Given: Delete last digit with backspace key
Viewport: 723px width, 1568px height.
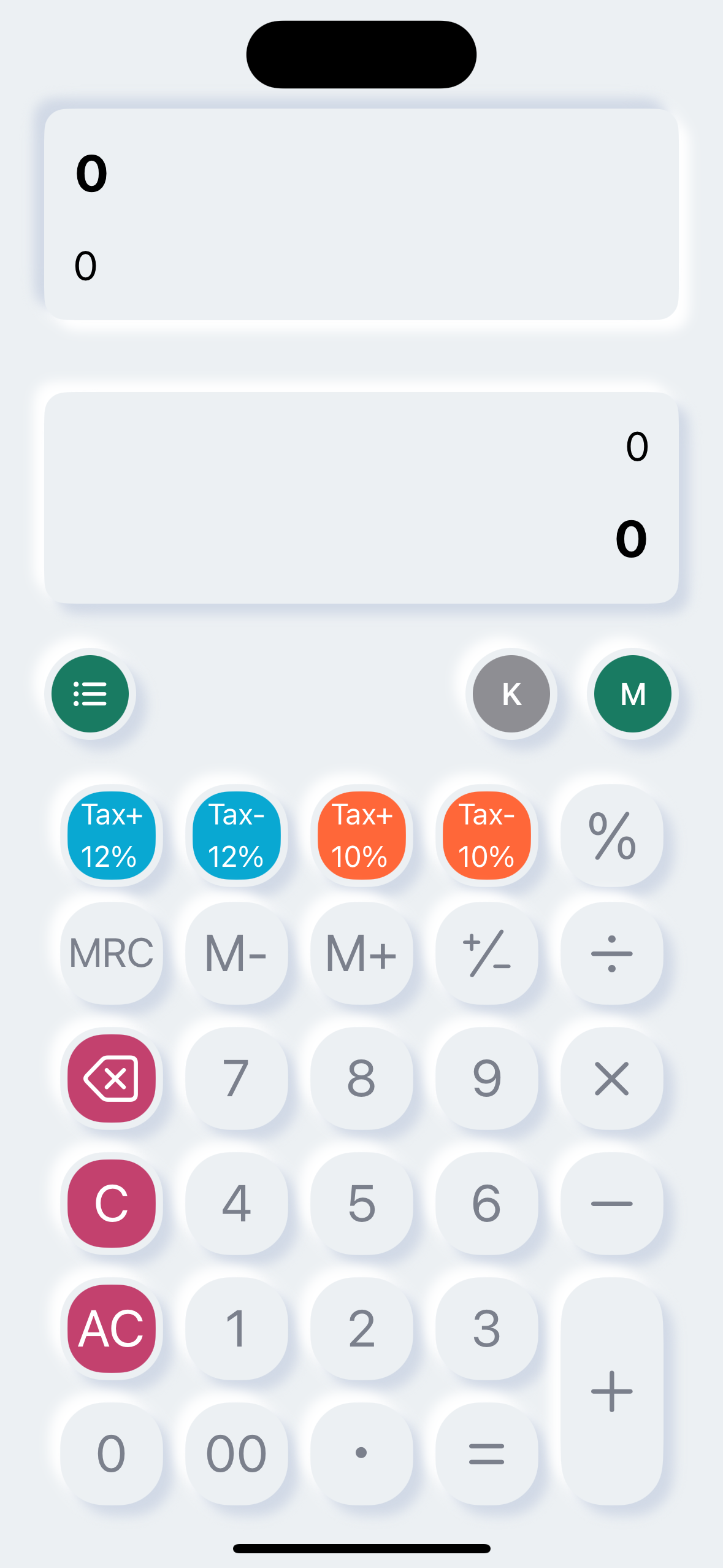Looking at the screenshot, I should tap(112, 1078).
